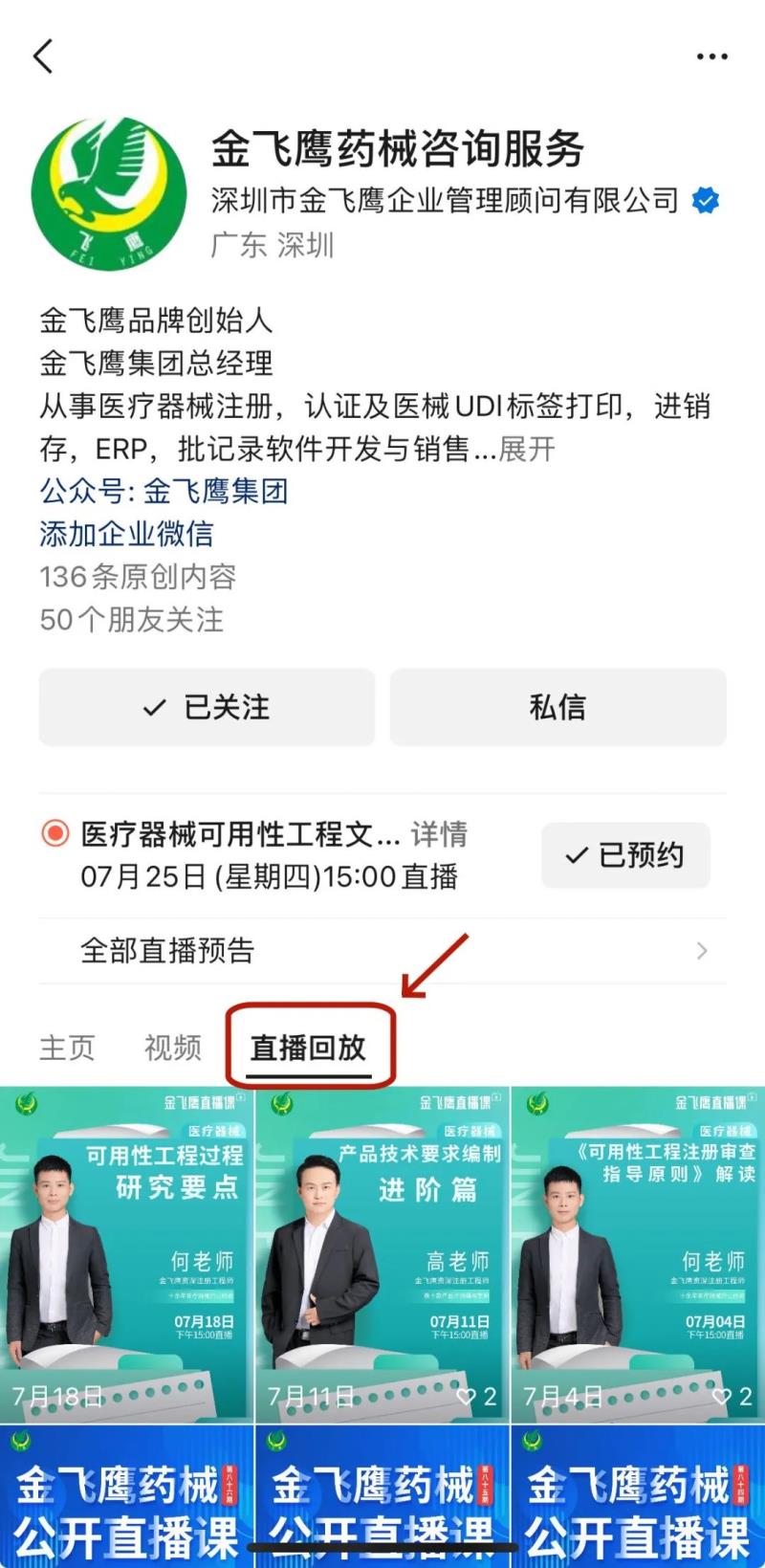765x1568 pixels.
Task: Cancel the reservation with 已预约
Action: coord(625,854)
